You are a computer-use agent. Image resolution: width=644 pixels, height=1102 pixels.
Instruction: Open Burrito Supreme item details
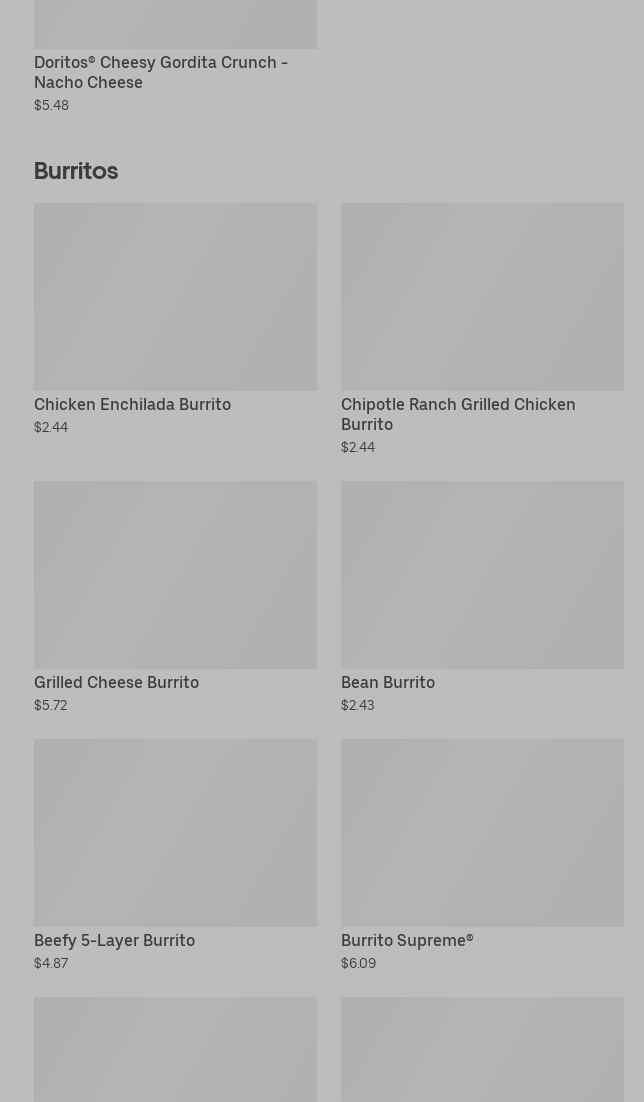[482, 855]
